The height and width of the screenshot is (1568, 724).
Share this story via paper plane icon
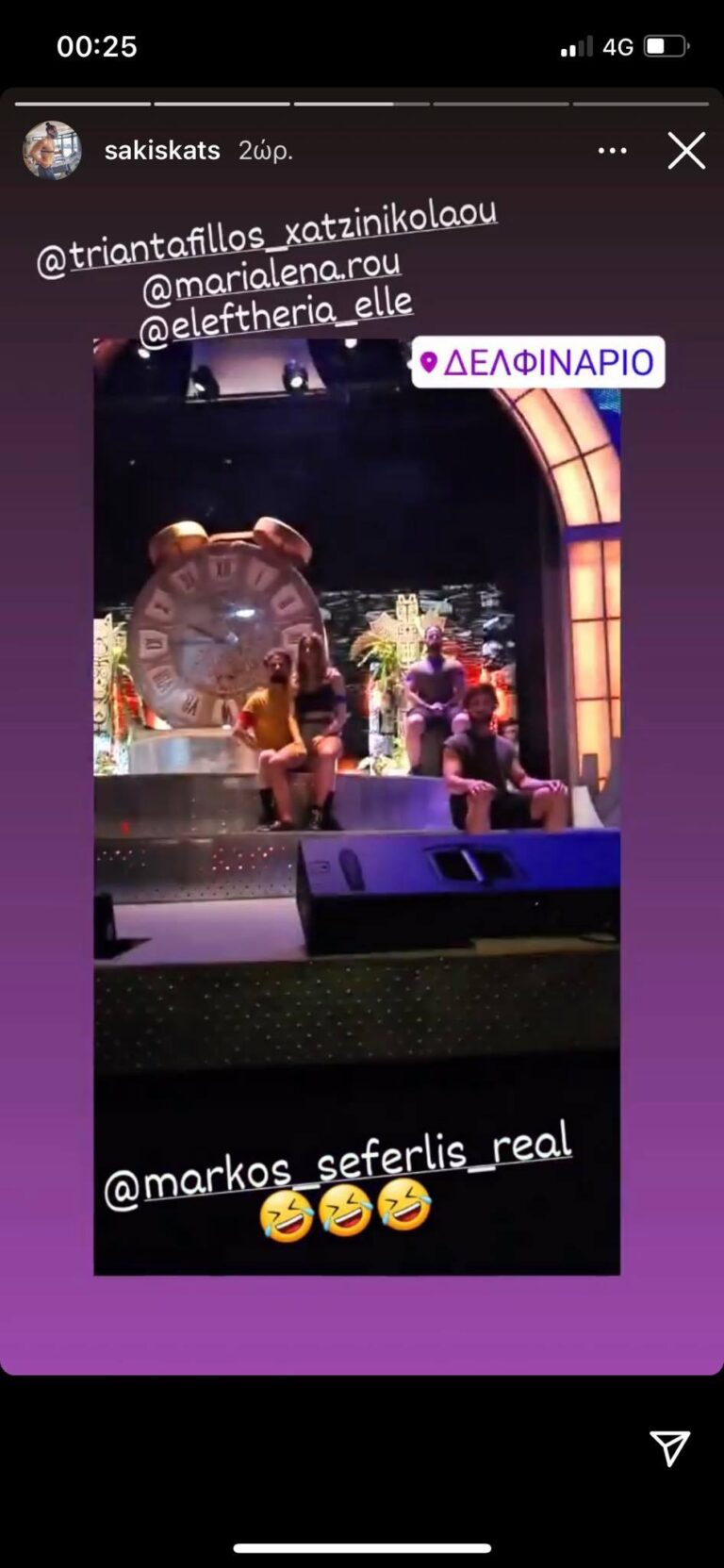coord(669,1448)
